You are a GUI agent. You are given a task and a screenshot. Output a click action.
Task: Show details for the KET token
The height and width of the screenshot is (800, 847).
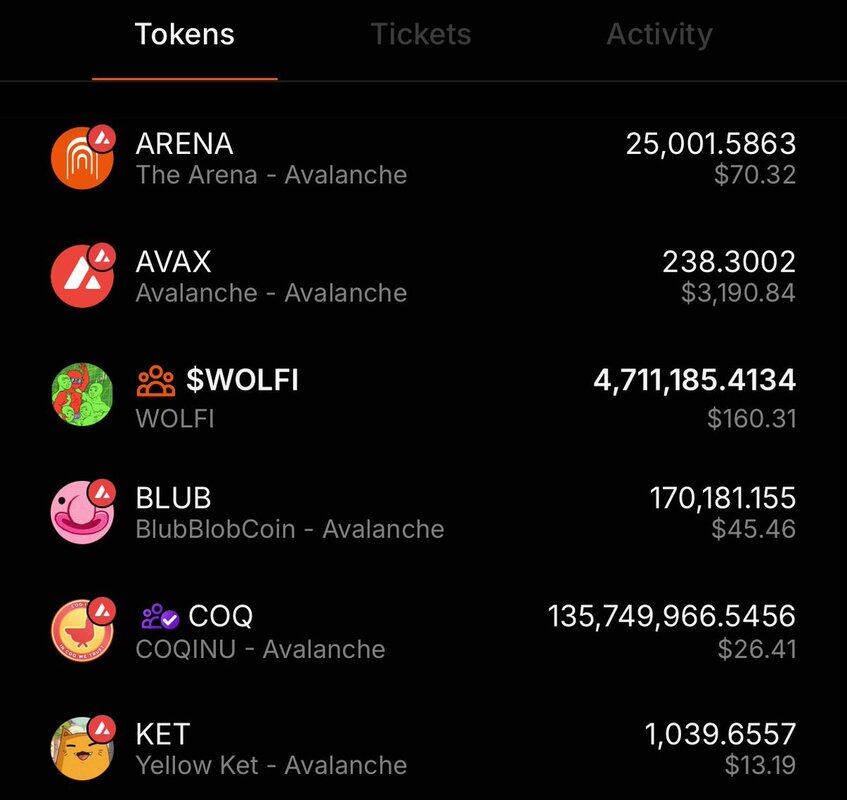pos(423,749)
